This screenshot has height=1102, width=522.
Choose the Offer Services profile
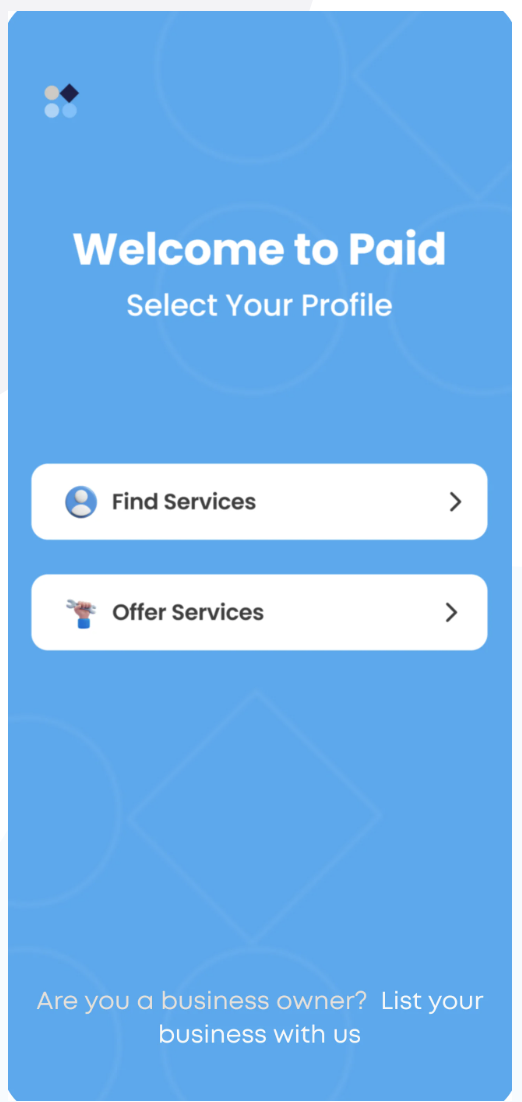(x=259, y=612)
